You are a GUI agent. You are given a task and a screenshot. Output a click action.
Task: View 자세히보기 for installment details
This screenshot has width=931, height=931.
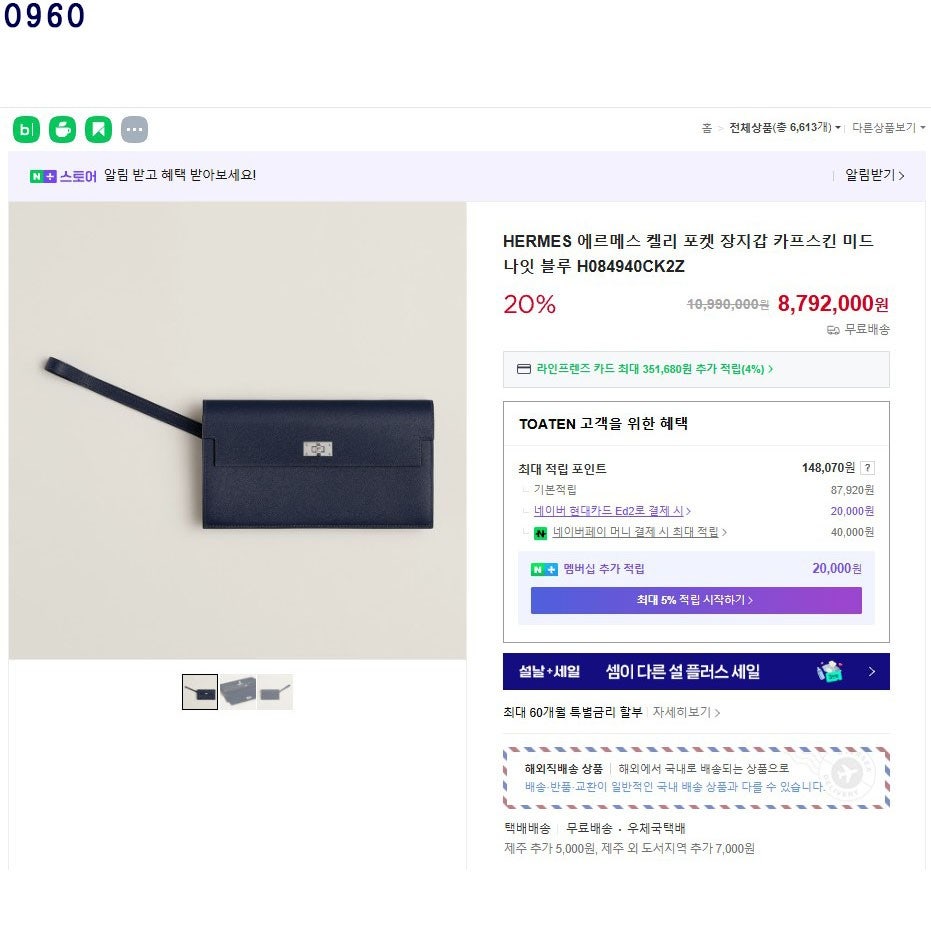coord(686,712)
